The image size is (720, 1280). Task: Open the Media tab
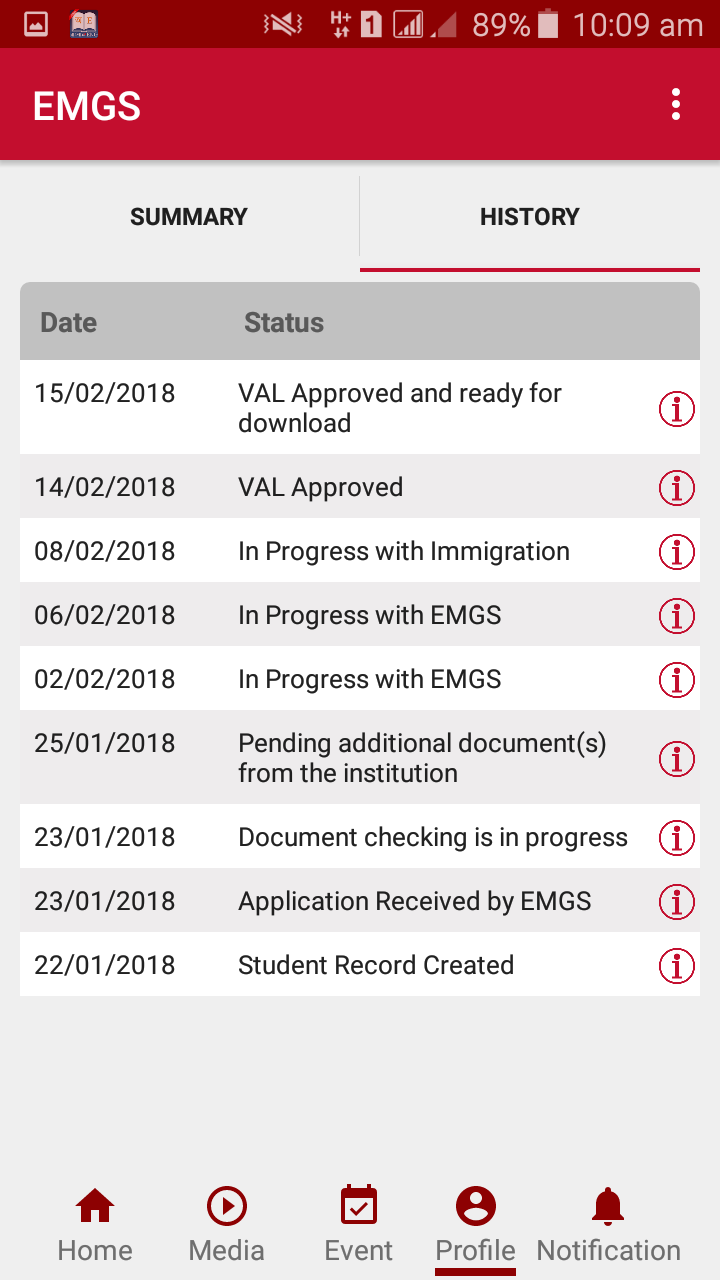(x=227, y=1225)
